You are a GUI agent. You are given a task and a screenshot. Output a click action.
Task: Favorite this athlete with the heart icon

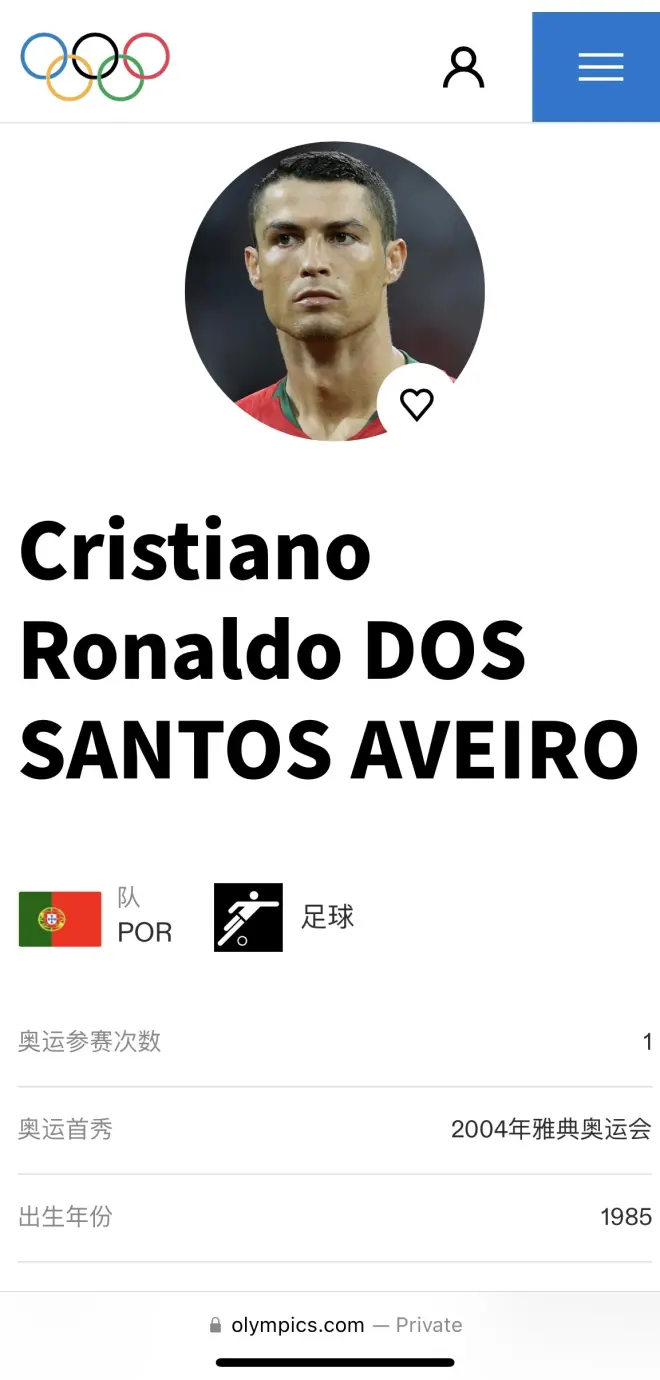point(416,404)
